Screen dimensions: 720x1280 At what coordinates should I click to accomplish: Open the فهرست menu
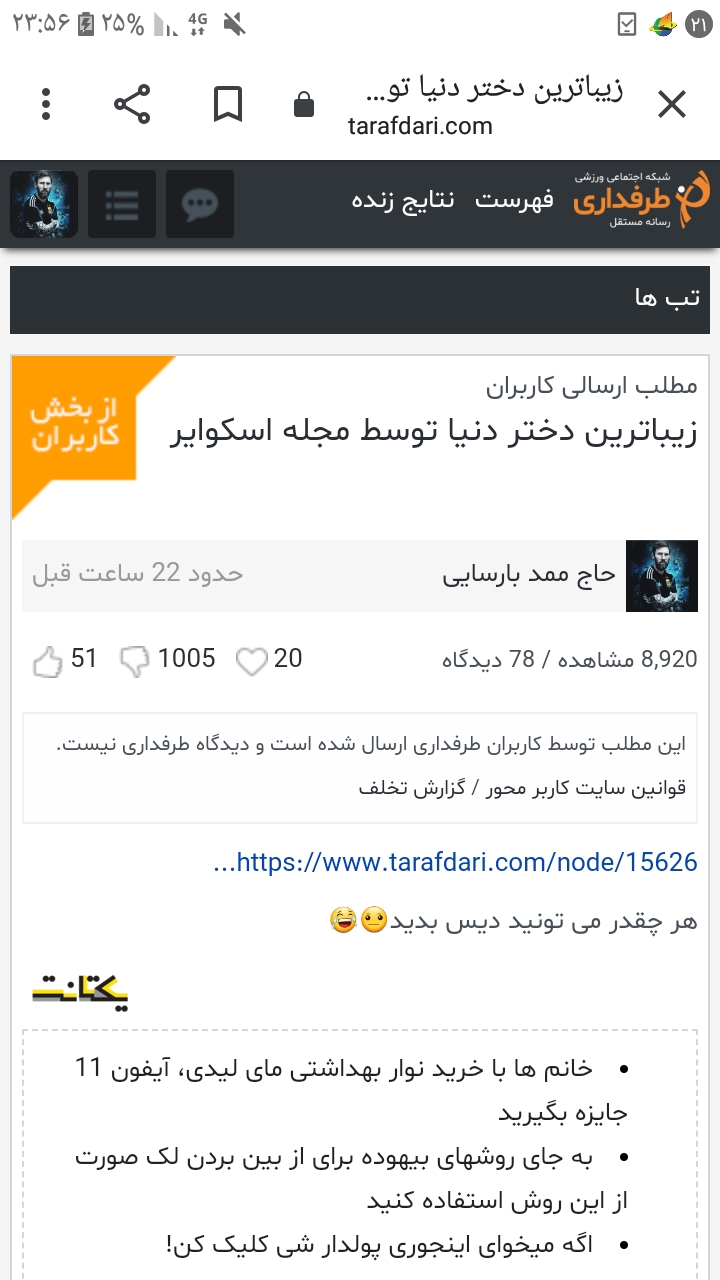(x=514, y=199)
